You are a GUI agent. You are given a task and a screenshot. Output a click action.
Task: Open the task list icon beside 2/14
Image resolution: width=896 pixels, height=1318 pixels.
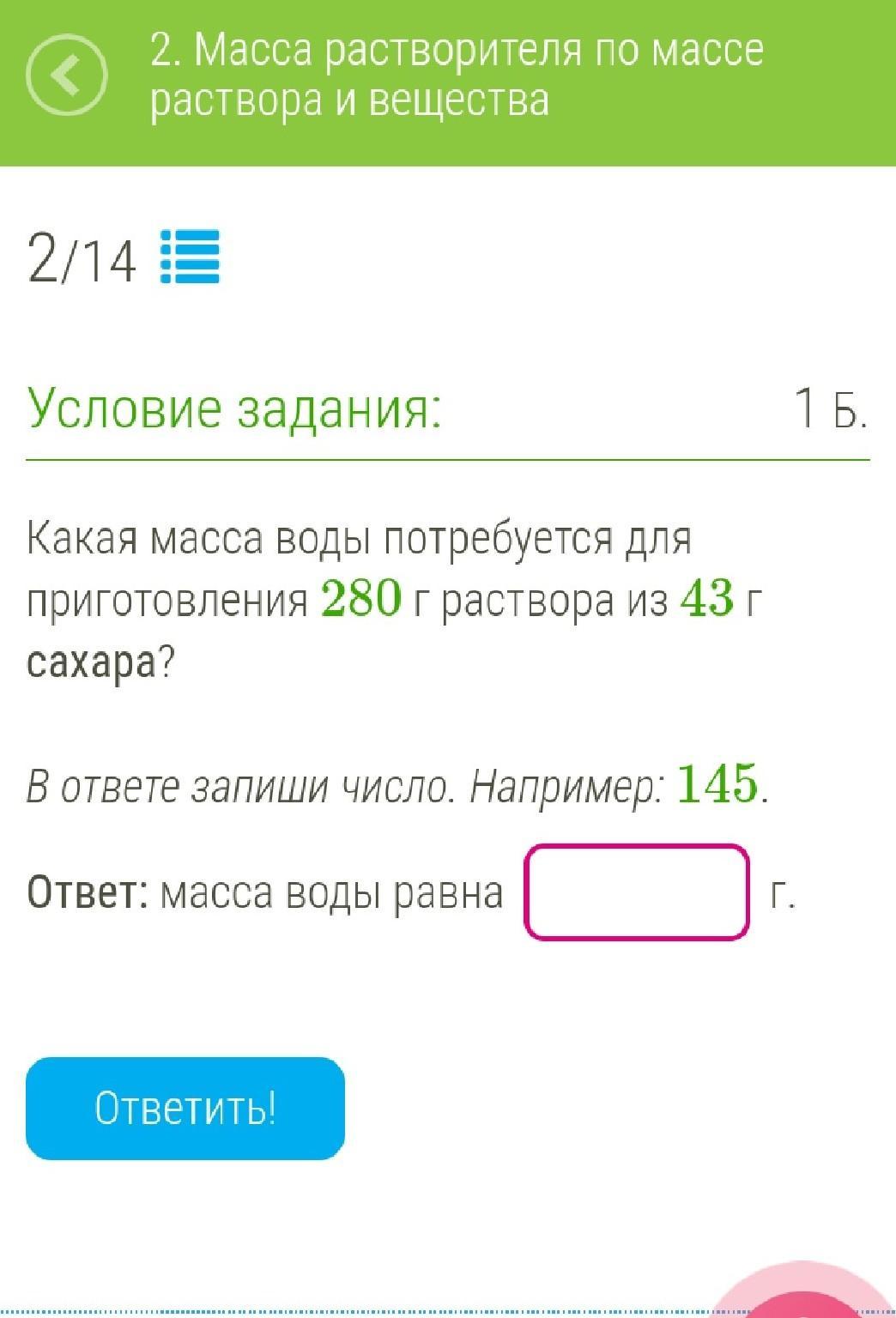pyautogui.click(x=191, y=257)
